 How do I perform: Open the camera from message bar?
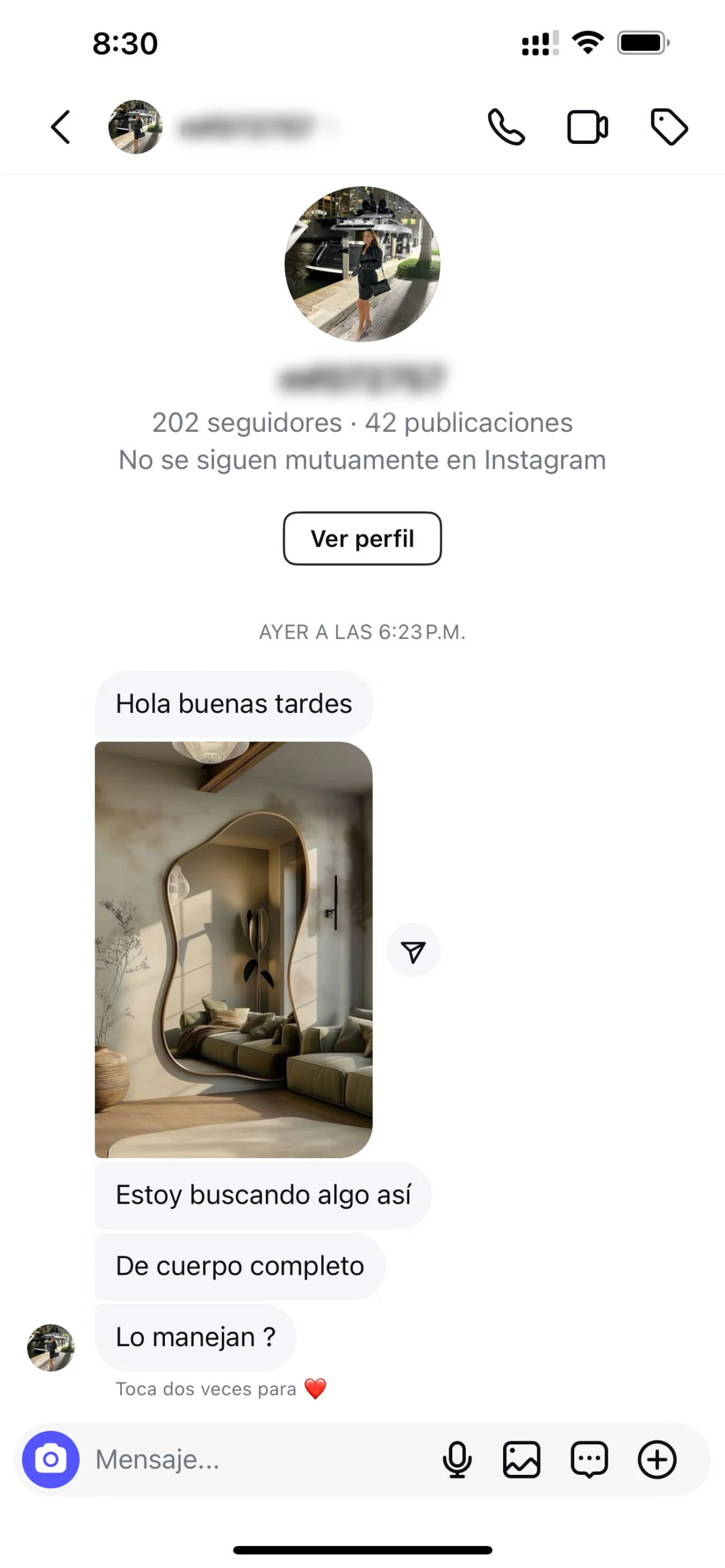pos(51,1460)
